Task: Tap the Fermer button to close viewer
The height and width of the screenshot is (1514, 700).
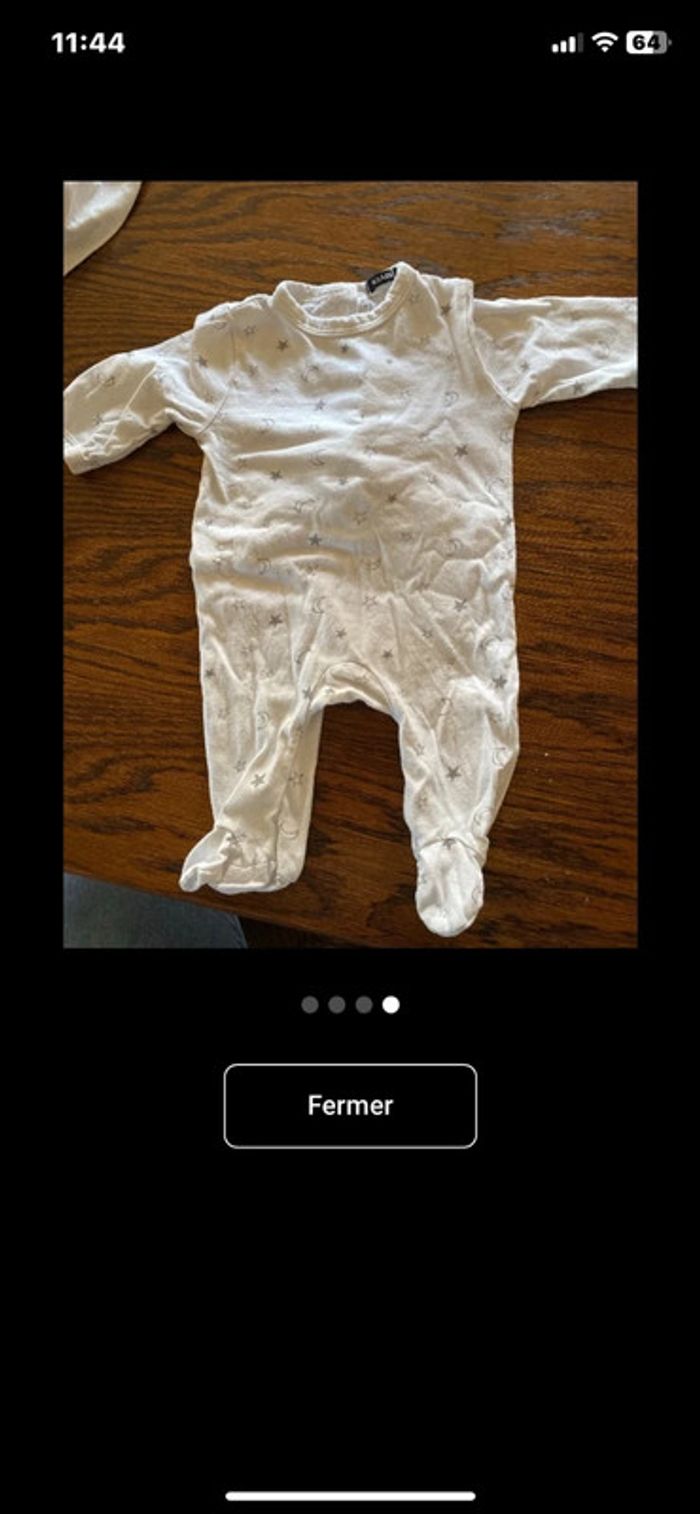Action: [x=350, y=1105]
